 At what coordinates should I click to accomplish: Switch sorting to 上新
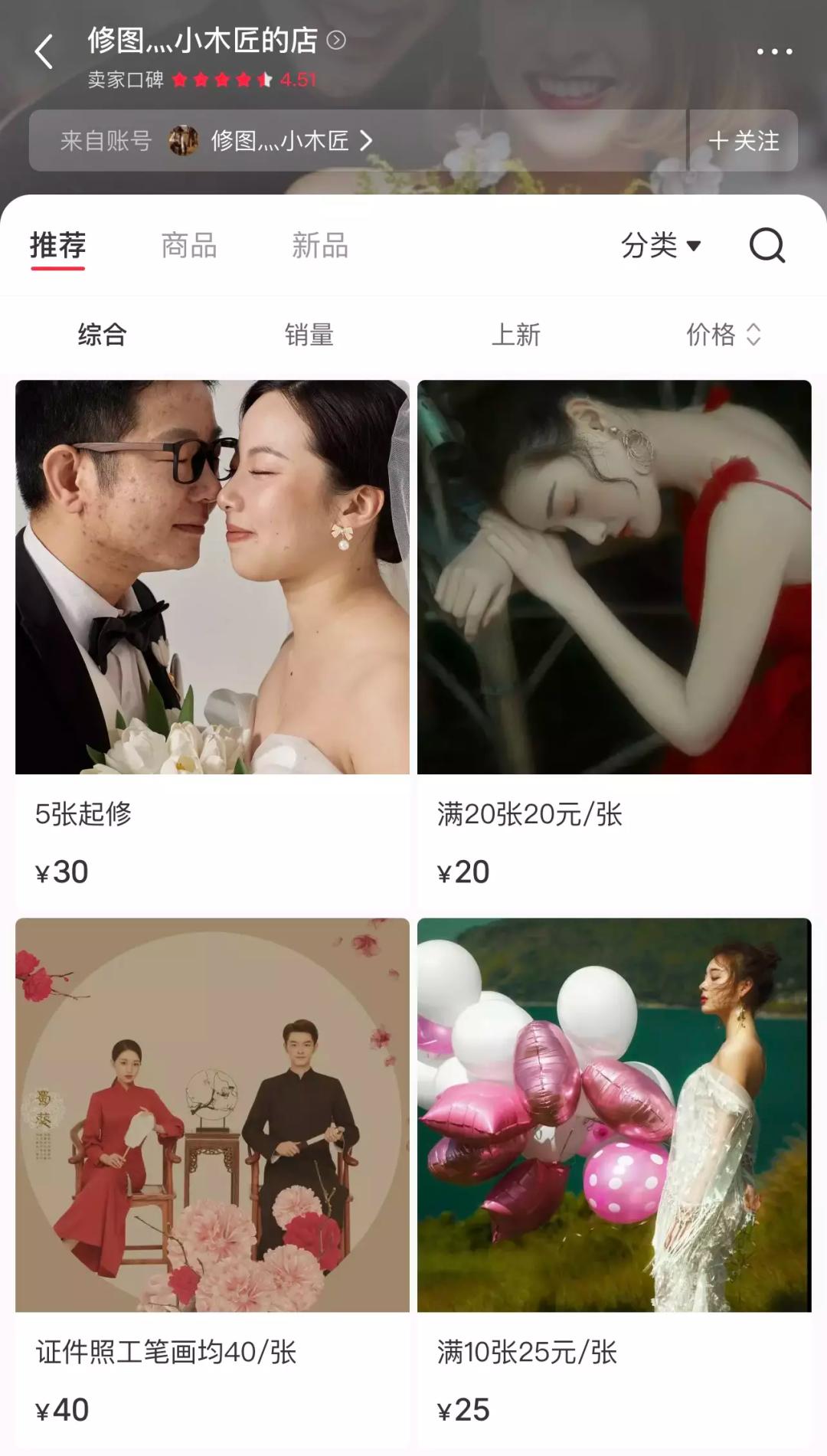pyautogui.click(x=518, y=335)
